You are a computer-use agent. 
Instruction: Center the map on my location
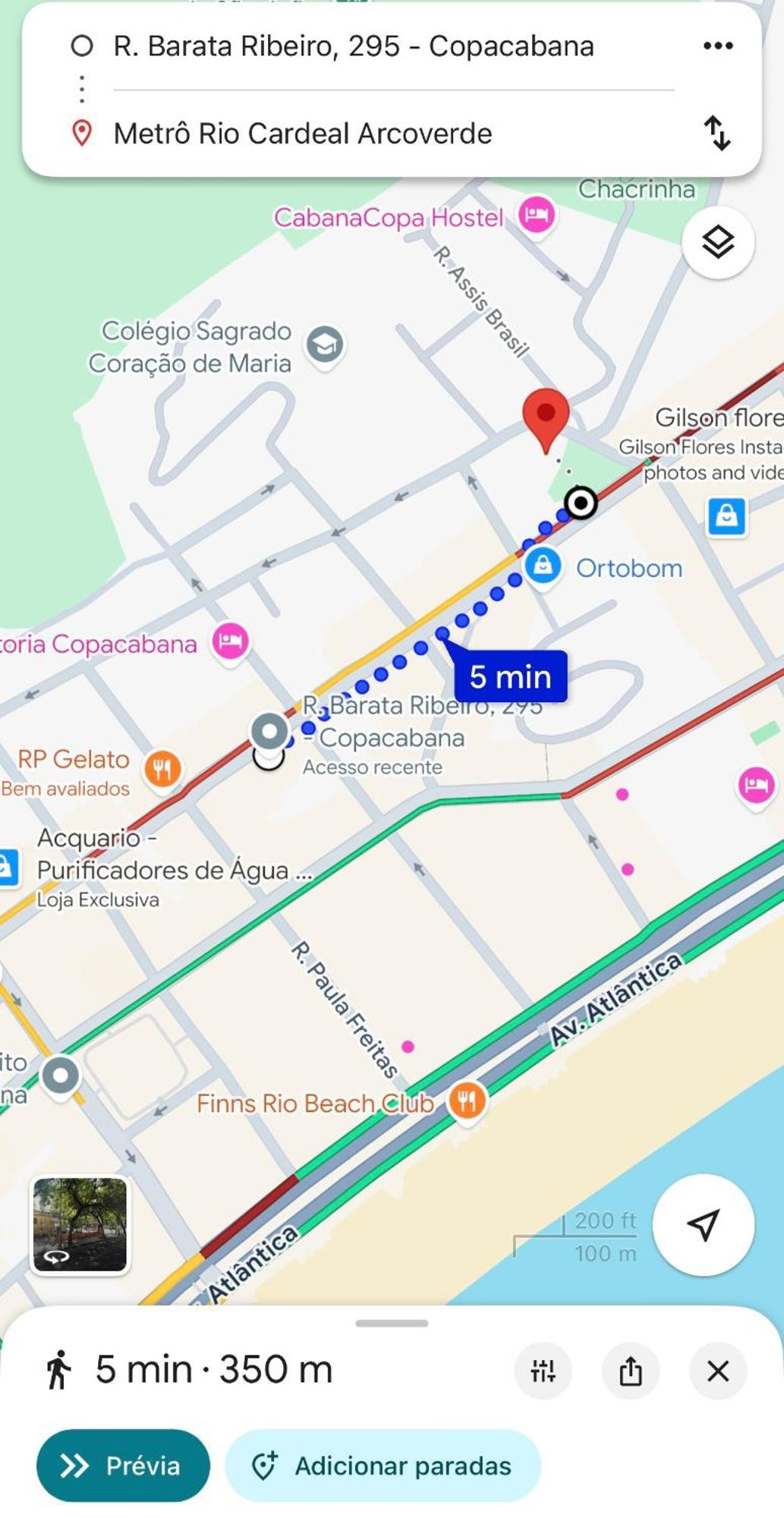tap(703, 1224)
